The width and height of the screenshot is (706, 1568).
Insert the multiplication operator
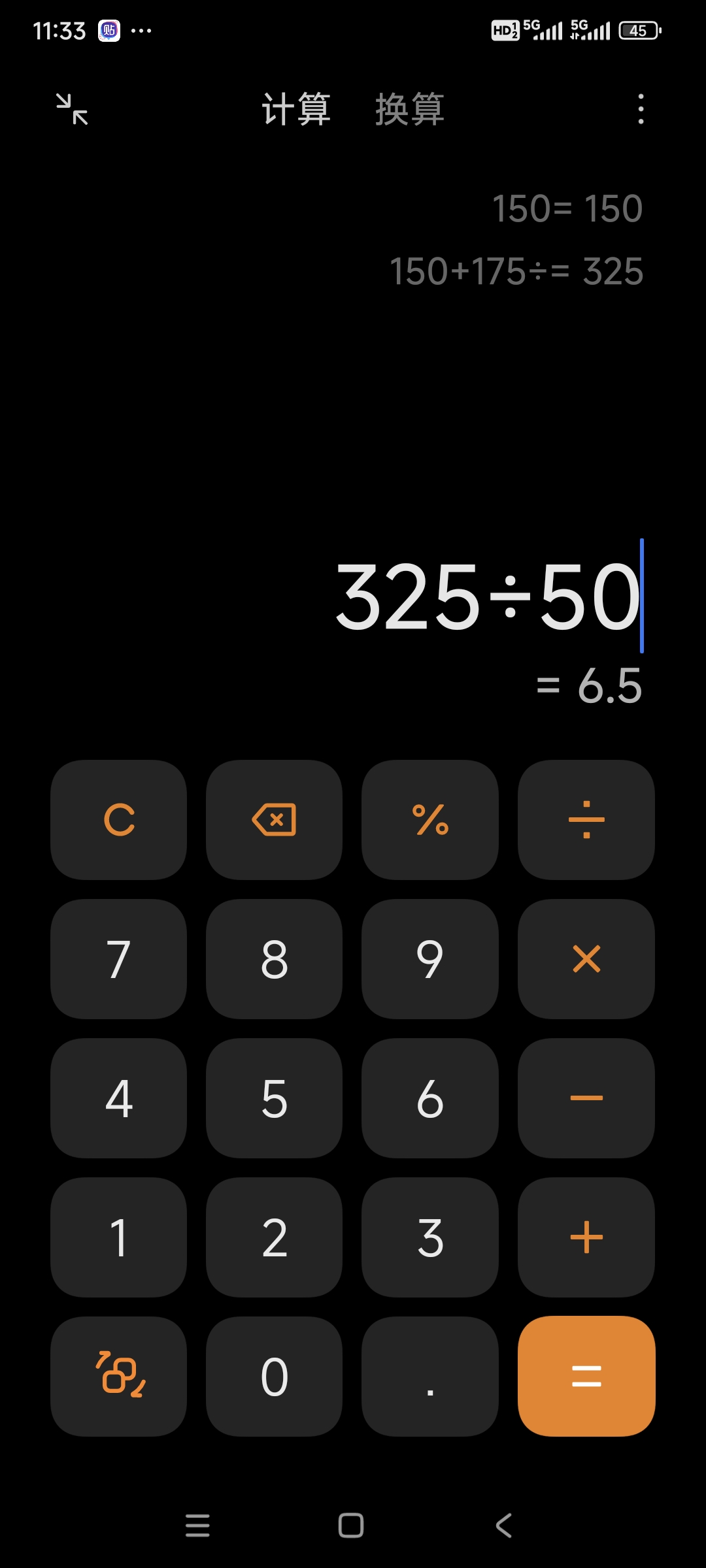pyautogui.click(x=586, y=958)
